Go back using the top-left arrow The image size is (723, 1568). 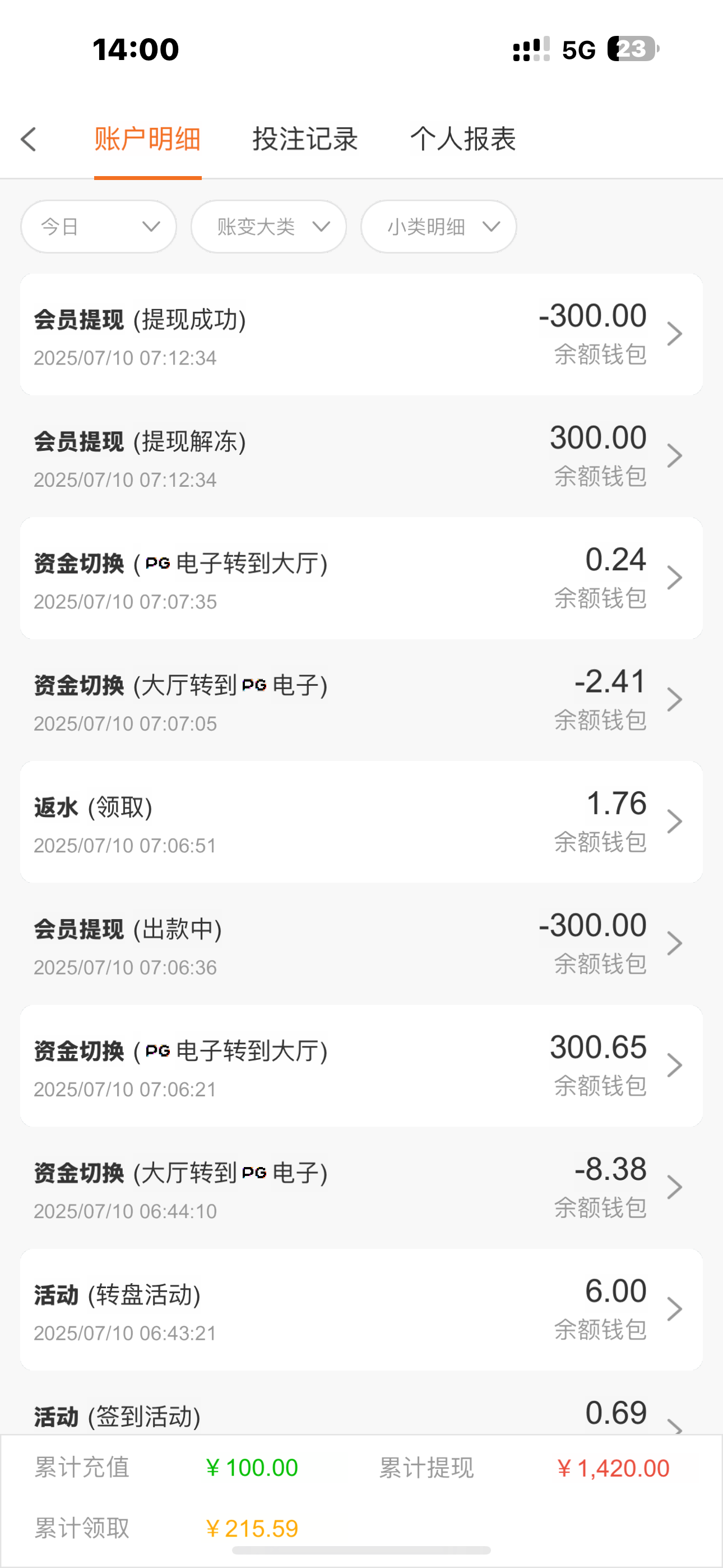[29, 140]
